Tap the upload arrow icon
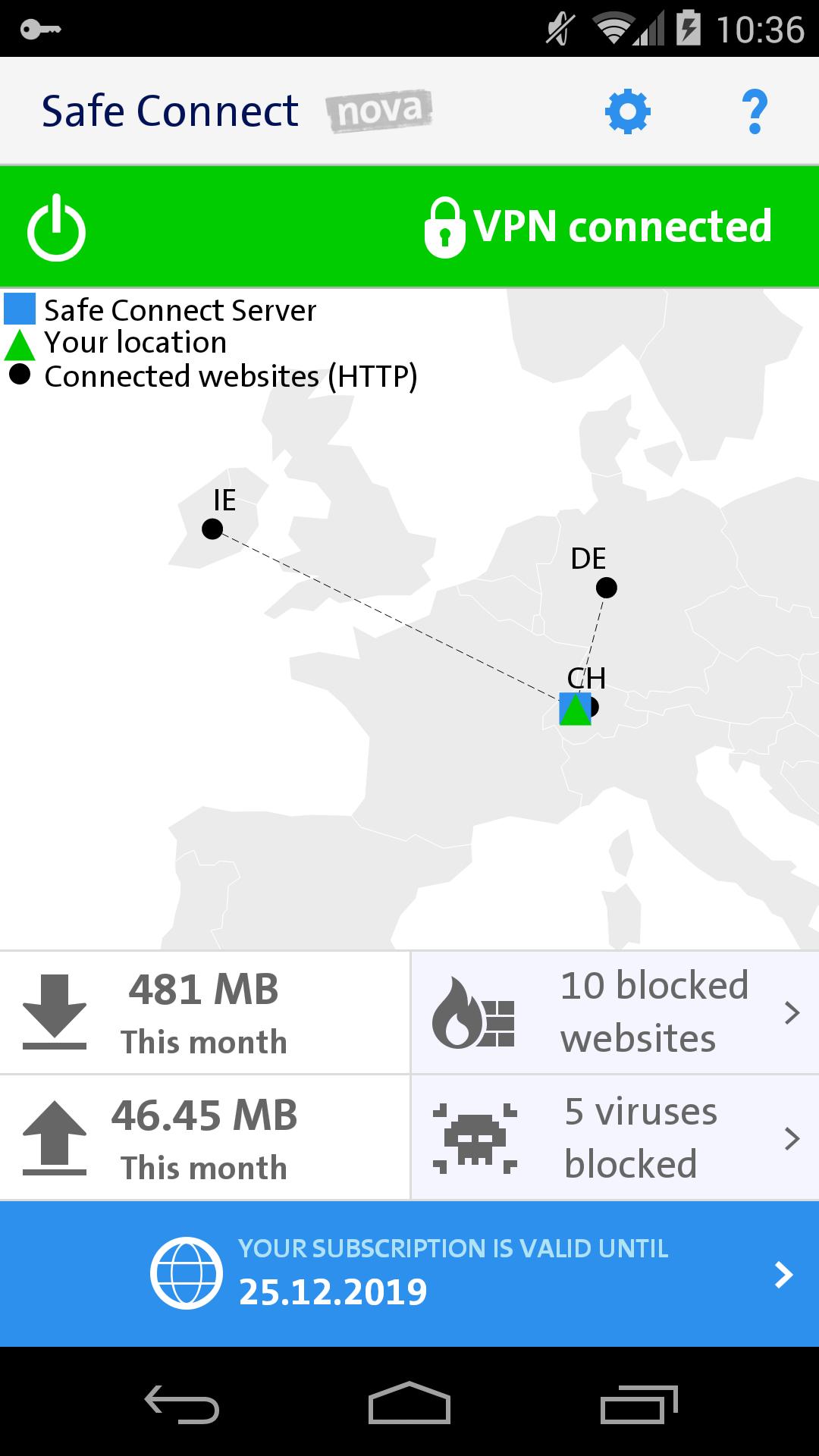The image size is (819, 1456). (53, 1137)
